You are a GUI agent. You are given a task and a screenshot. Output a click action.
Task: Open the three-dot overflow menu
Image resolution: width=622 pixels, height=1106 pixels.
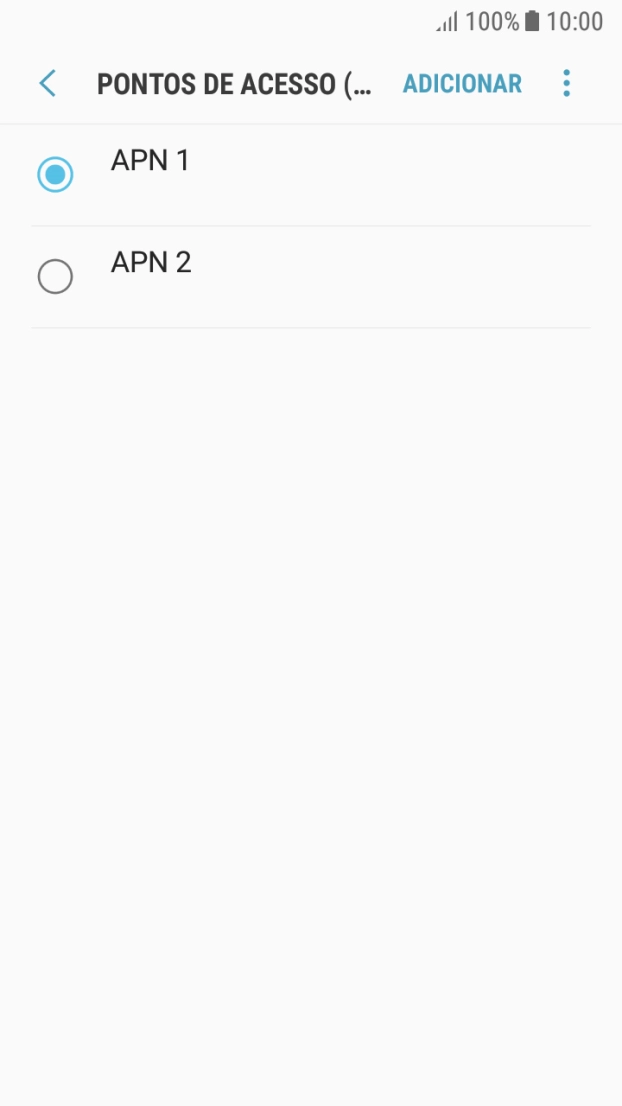tap(566, 84)
